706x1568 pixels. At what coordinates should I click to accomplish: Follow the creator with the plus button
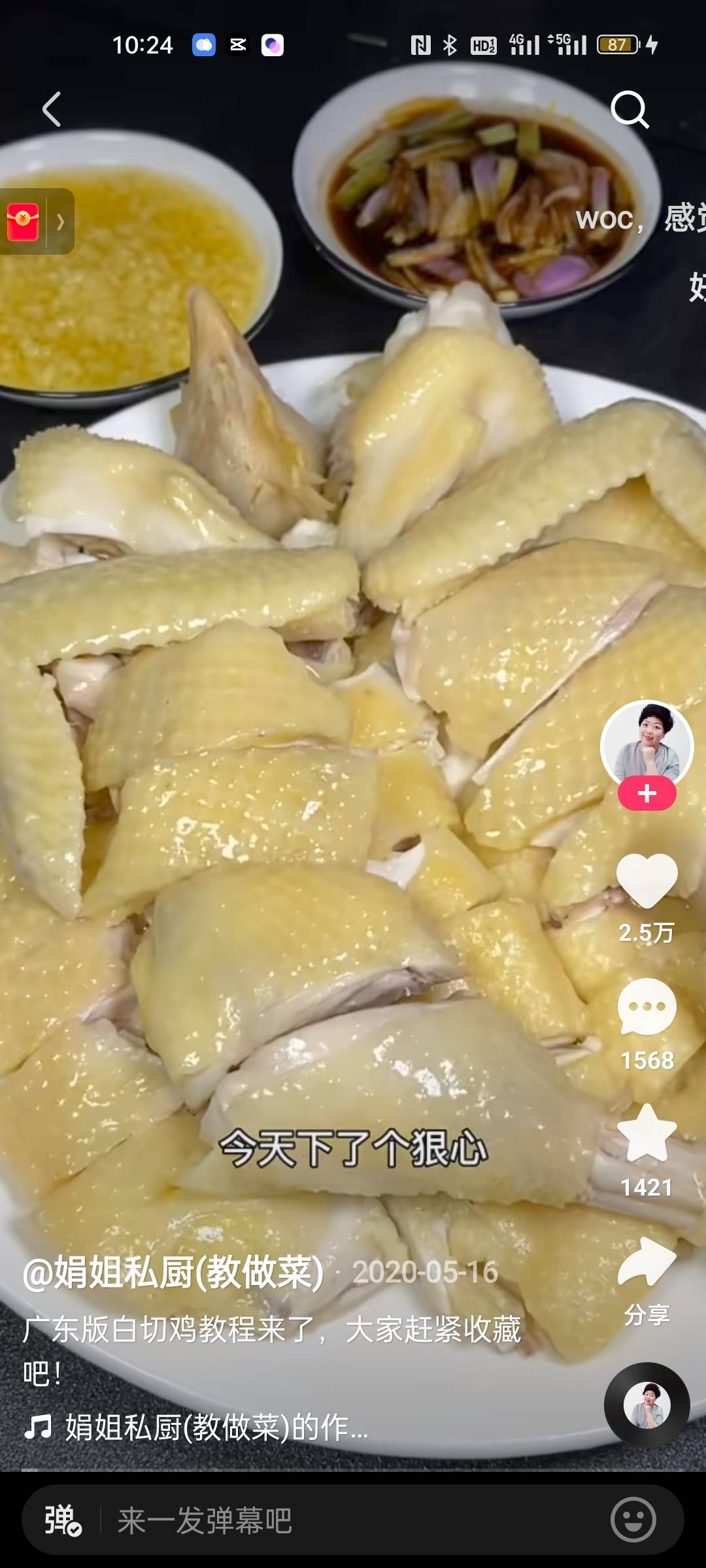click(x=647, y=794)
